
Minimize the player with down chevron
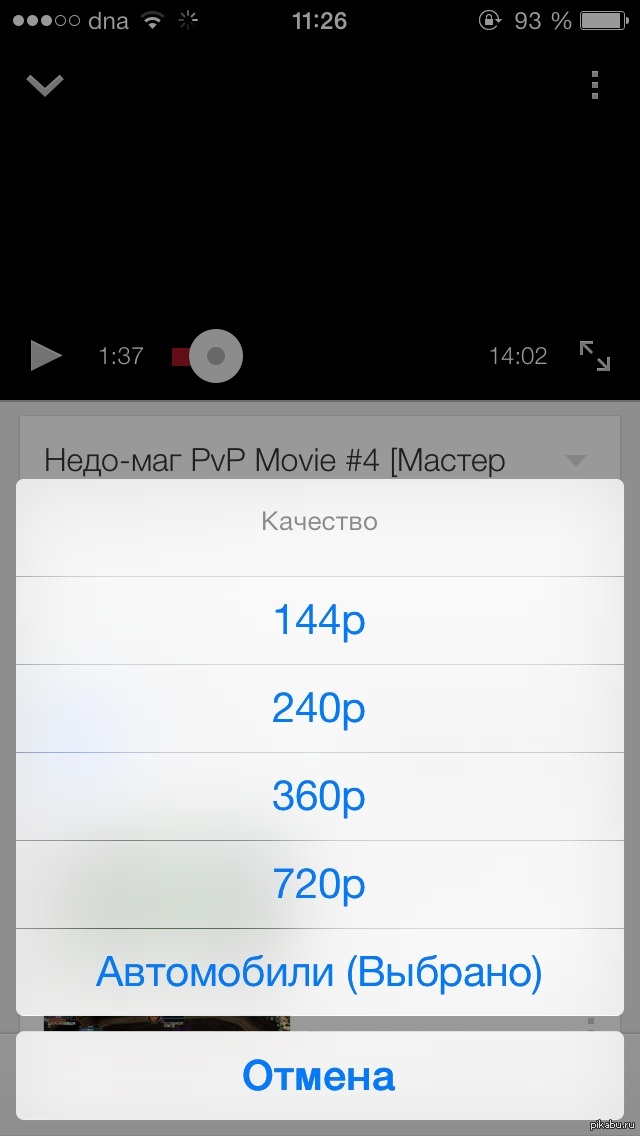pos(45,86)
